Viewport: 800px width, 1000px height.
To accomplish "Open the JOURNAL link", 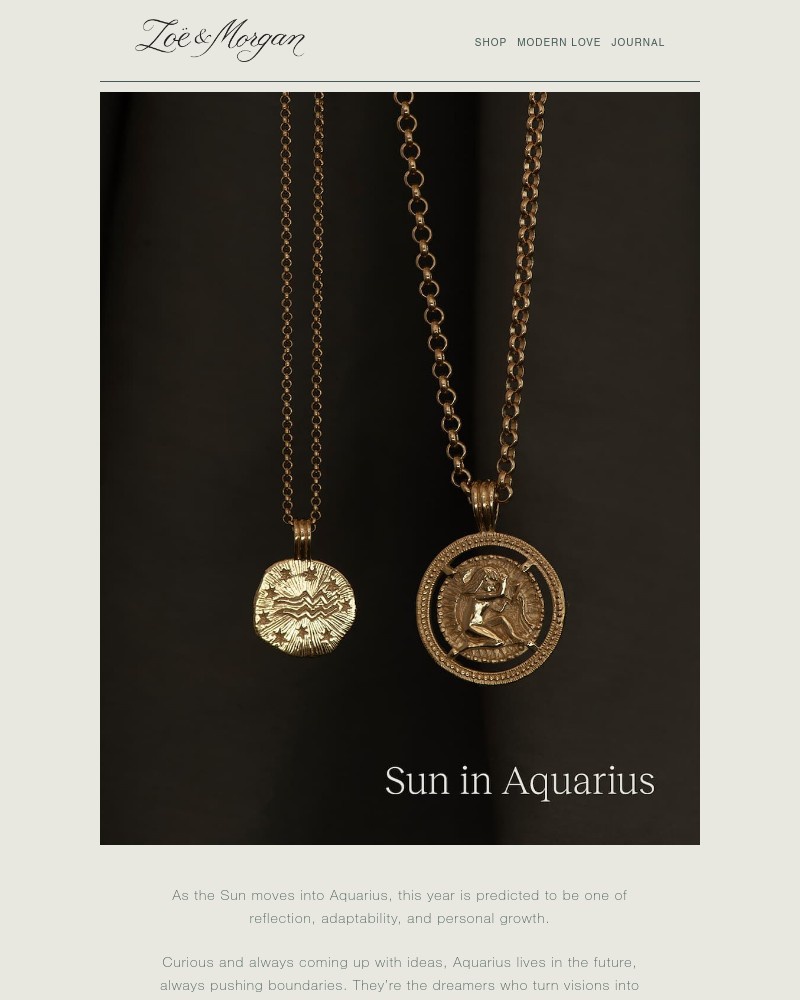I will [637, 42].
